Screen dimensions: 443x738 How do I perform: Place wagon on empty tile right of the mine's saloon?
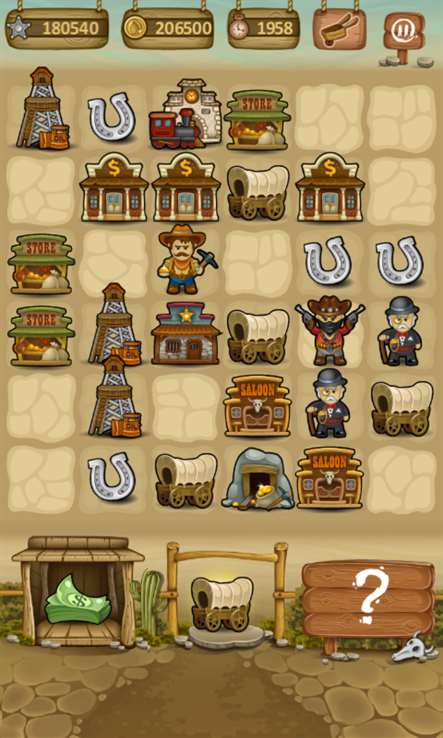coord(402,480)
